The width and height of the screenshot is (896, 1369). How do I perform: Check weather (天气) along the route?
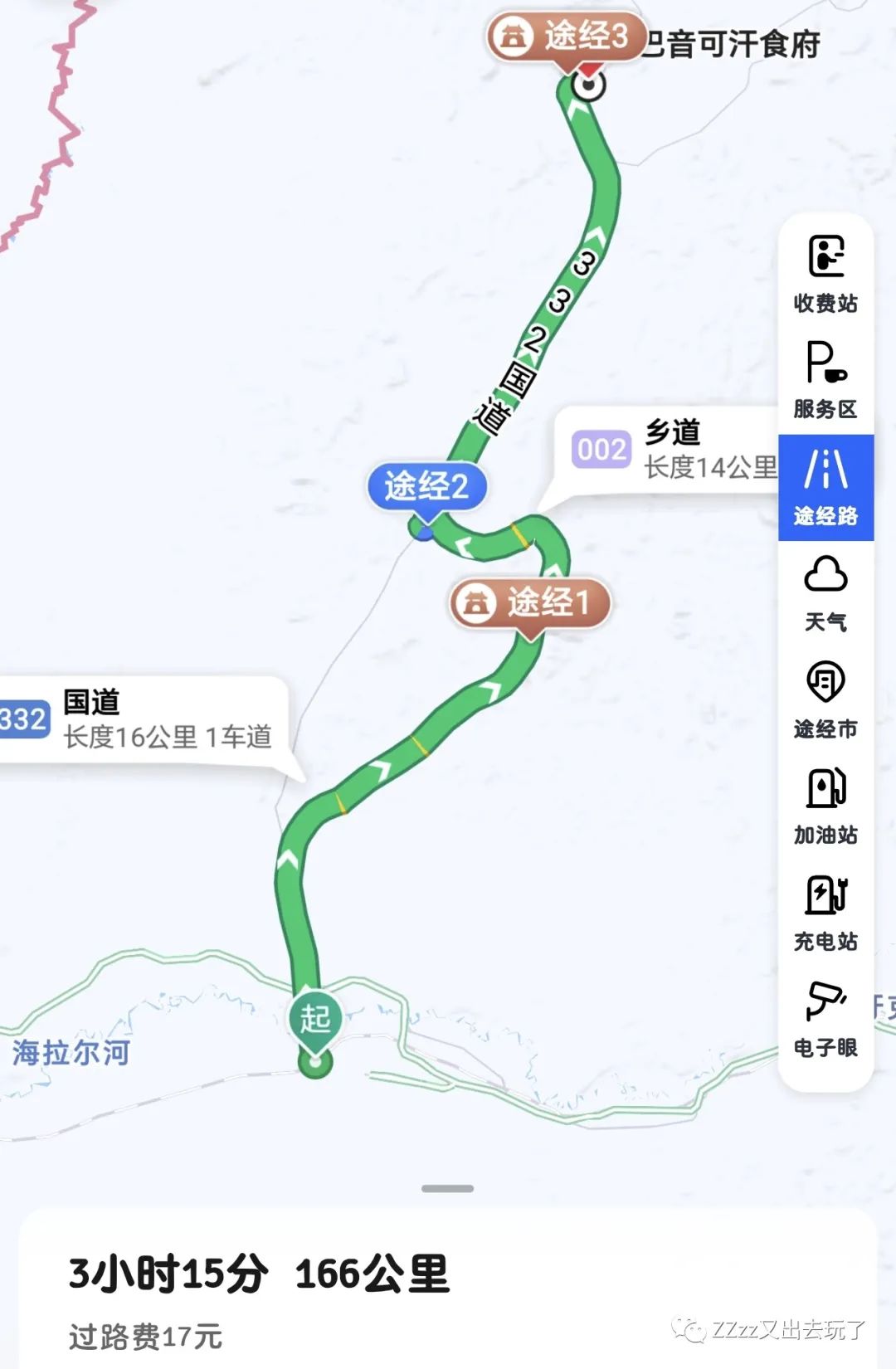pyautogui.click(x=825, y=593)
